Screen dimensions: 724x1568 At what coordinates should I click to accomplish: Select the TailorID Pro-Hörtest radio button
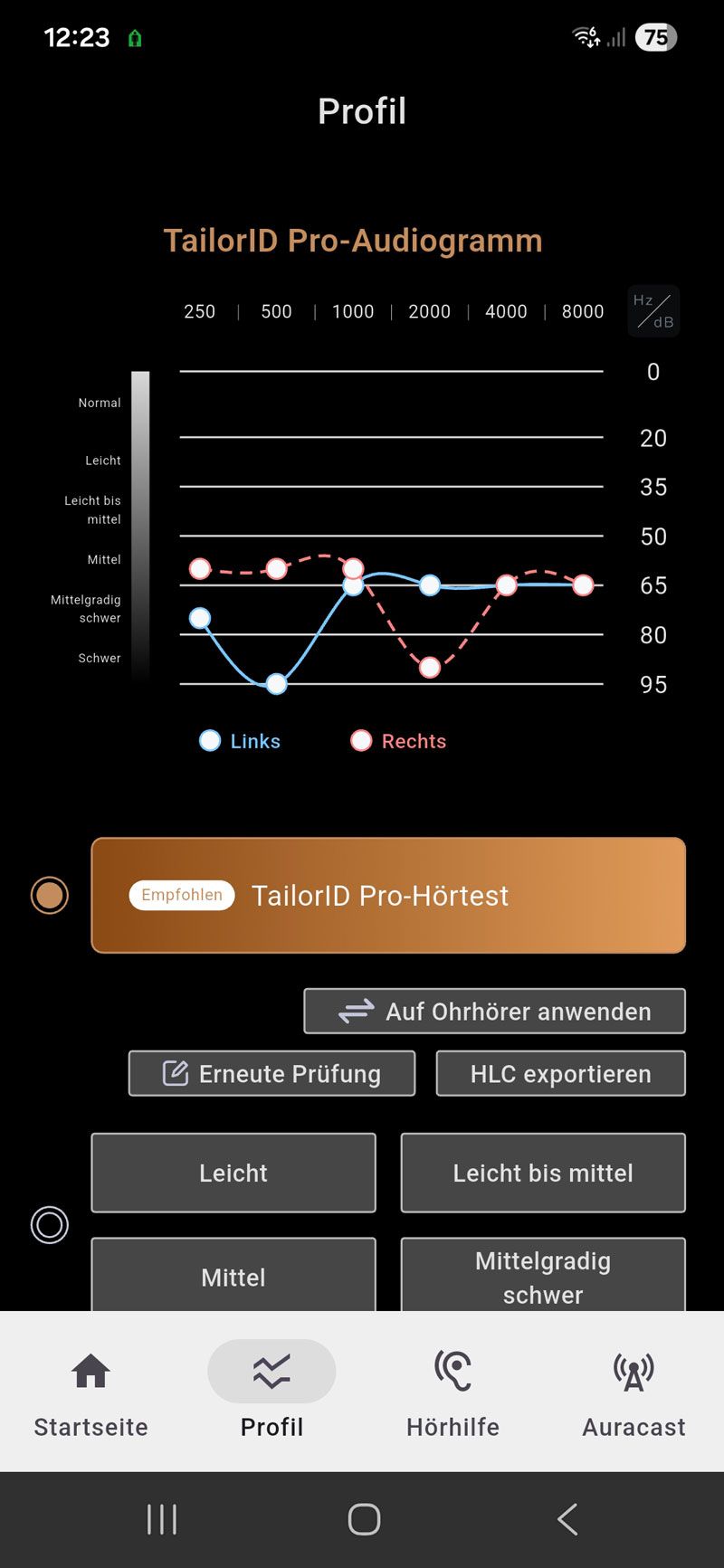coord(50,895)
